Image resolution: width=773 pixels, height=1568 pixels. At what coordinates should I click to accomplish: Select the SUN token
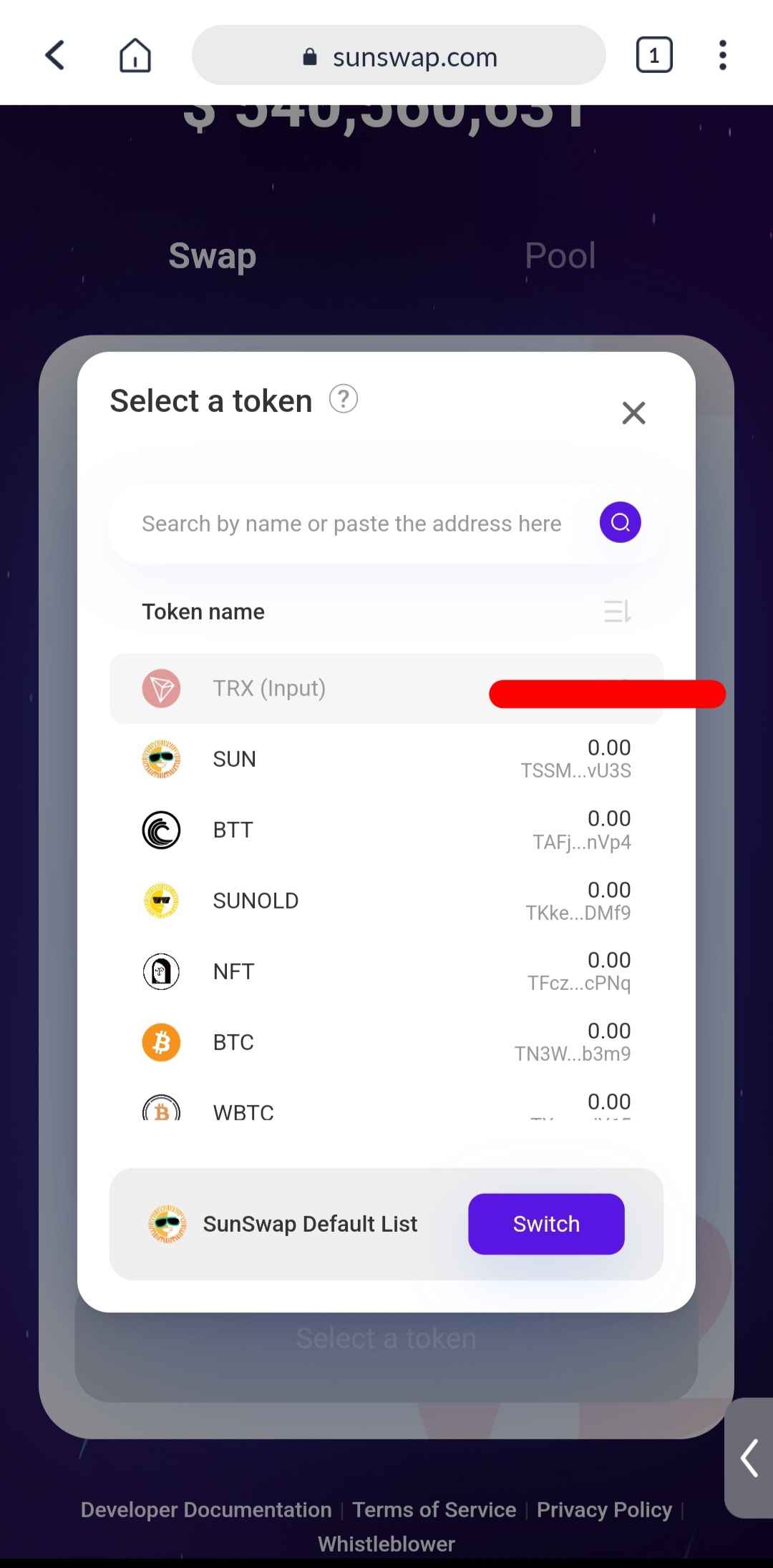[386, 759]
